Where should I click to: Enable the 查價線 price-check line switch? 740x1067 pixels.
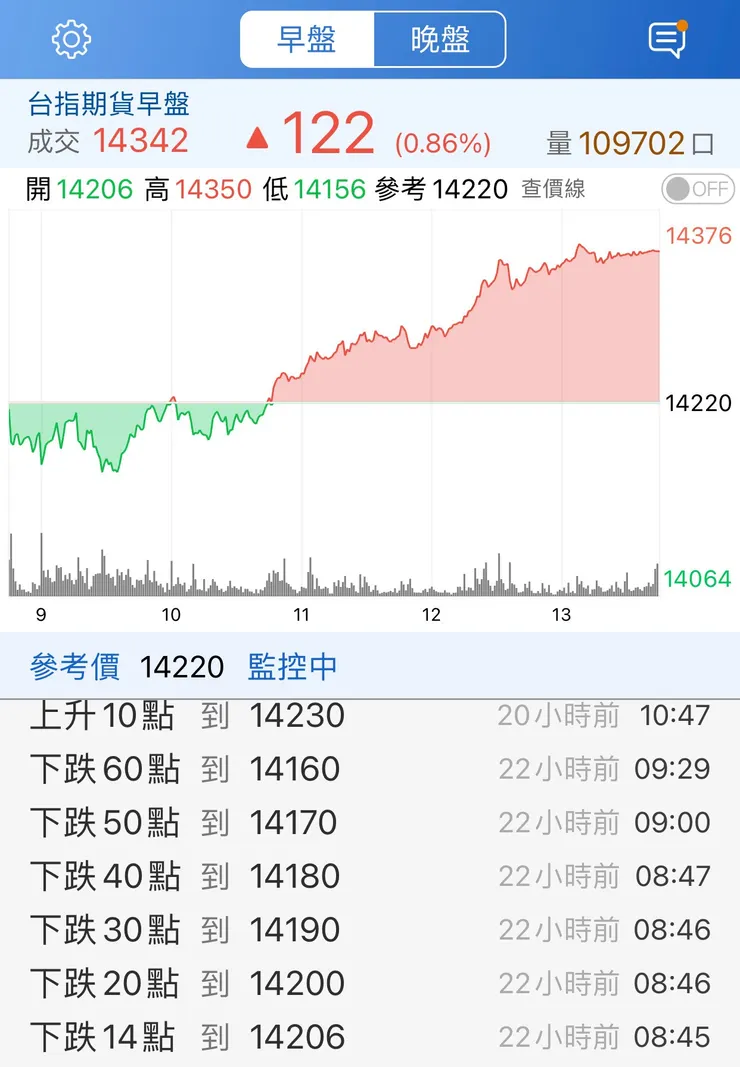tap(697, 188)
